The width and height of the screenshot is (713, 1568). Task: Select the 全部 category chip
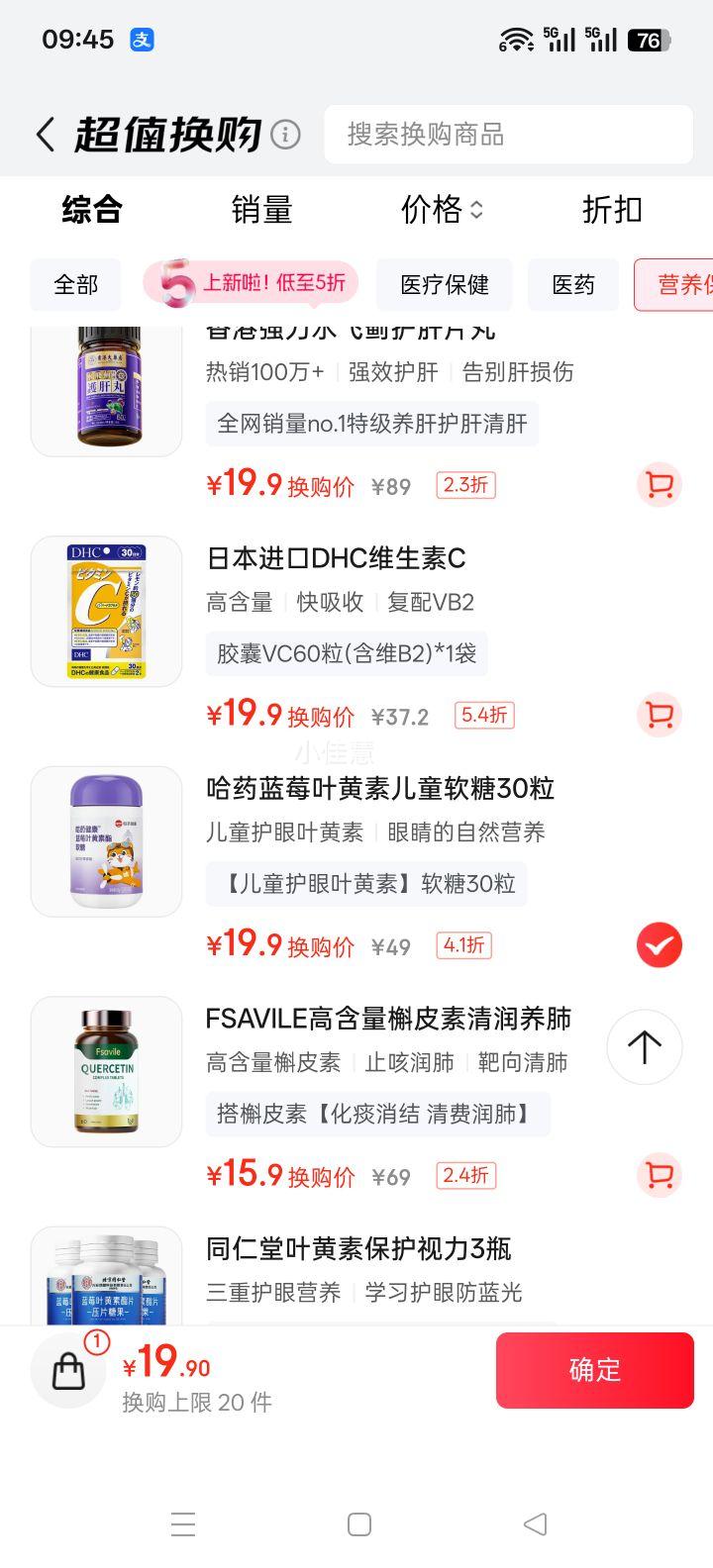pyautogui.click(x=76, y=285)
